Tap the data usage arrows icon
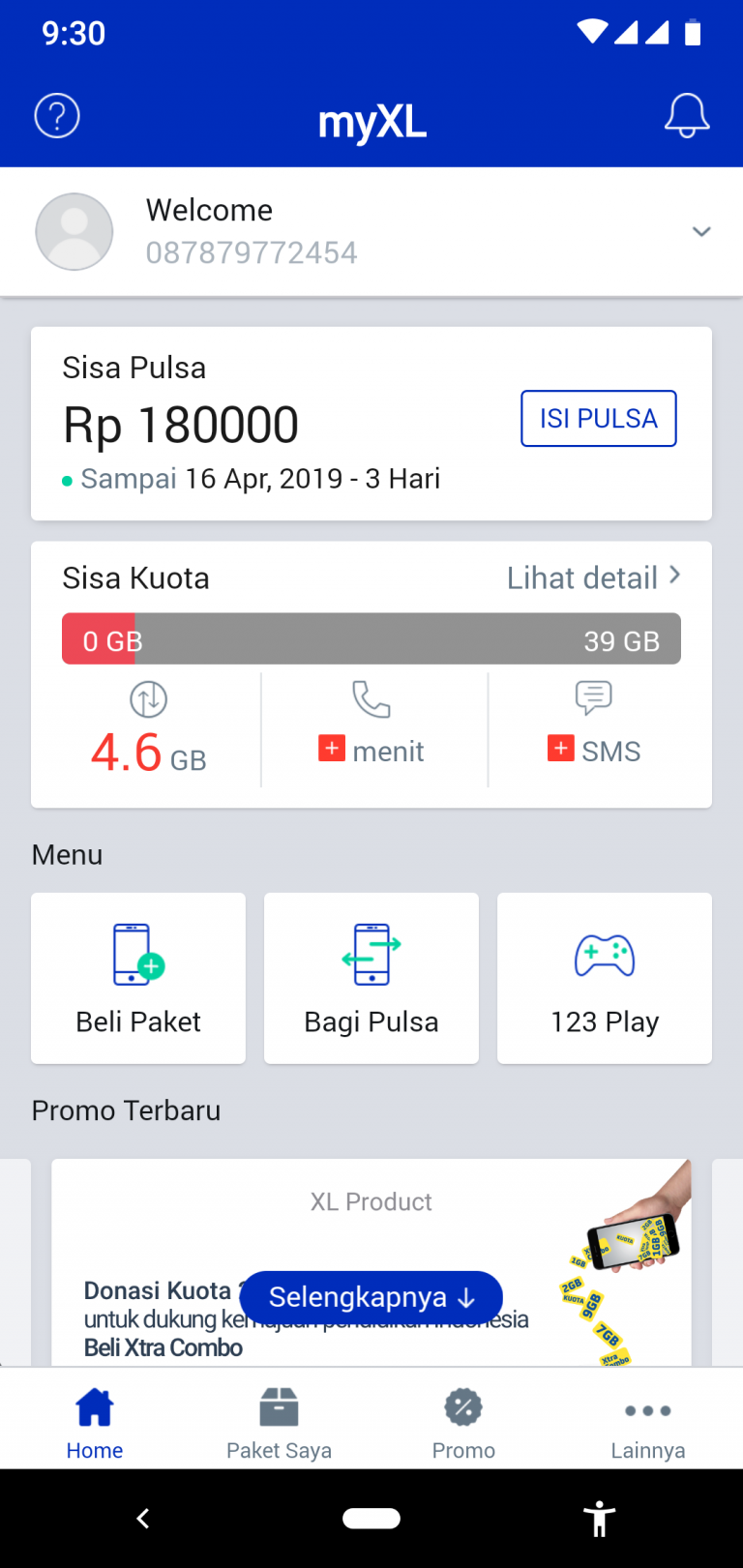Image resolution: width=743 pixels, height=1568 pixels. pos(148,698)
